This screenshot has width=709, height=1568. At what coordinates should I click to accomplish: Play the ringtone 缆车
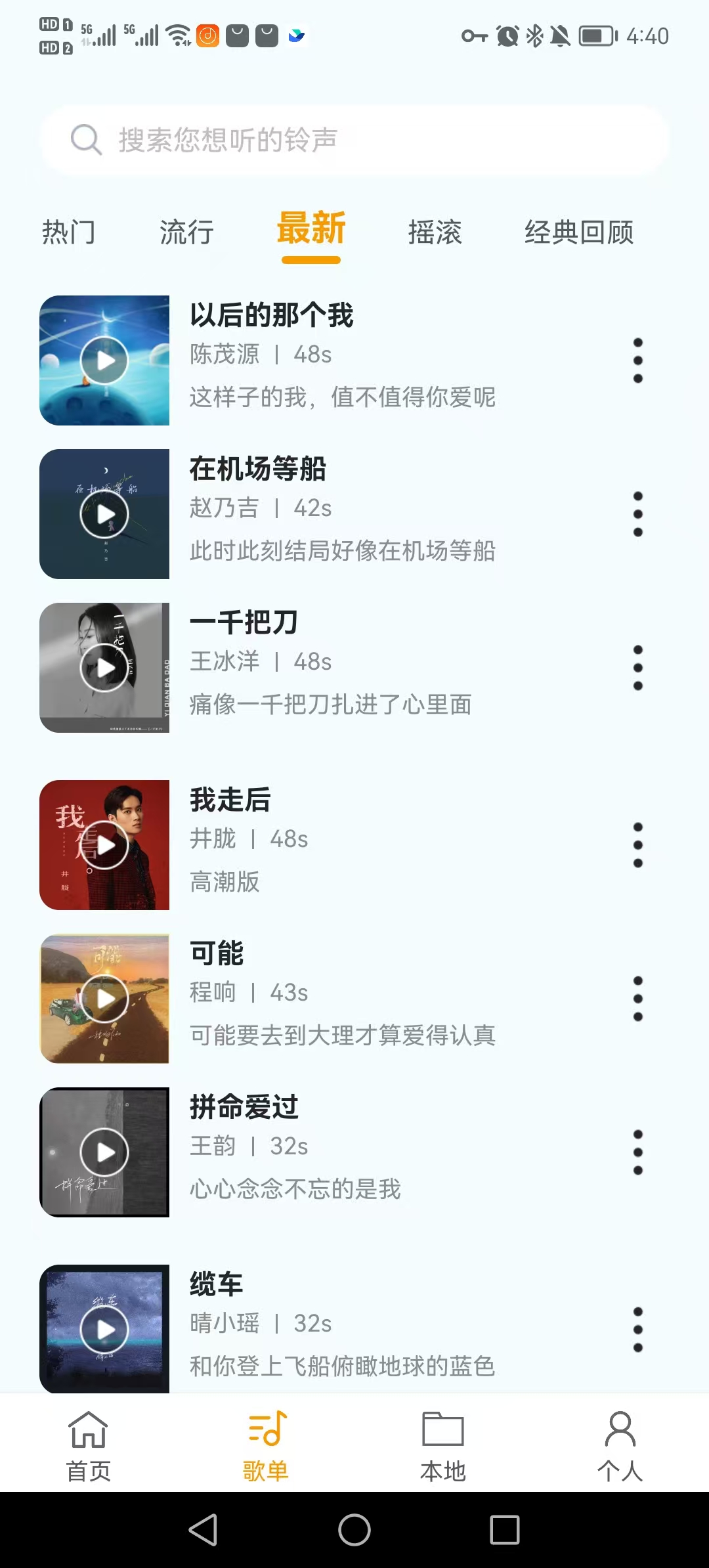point(105,1328)
